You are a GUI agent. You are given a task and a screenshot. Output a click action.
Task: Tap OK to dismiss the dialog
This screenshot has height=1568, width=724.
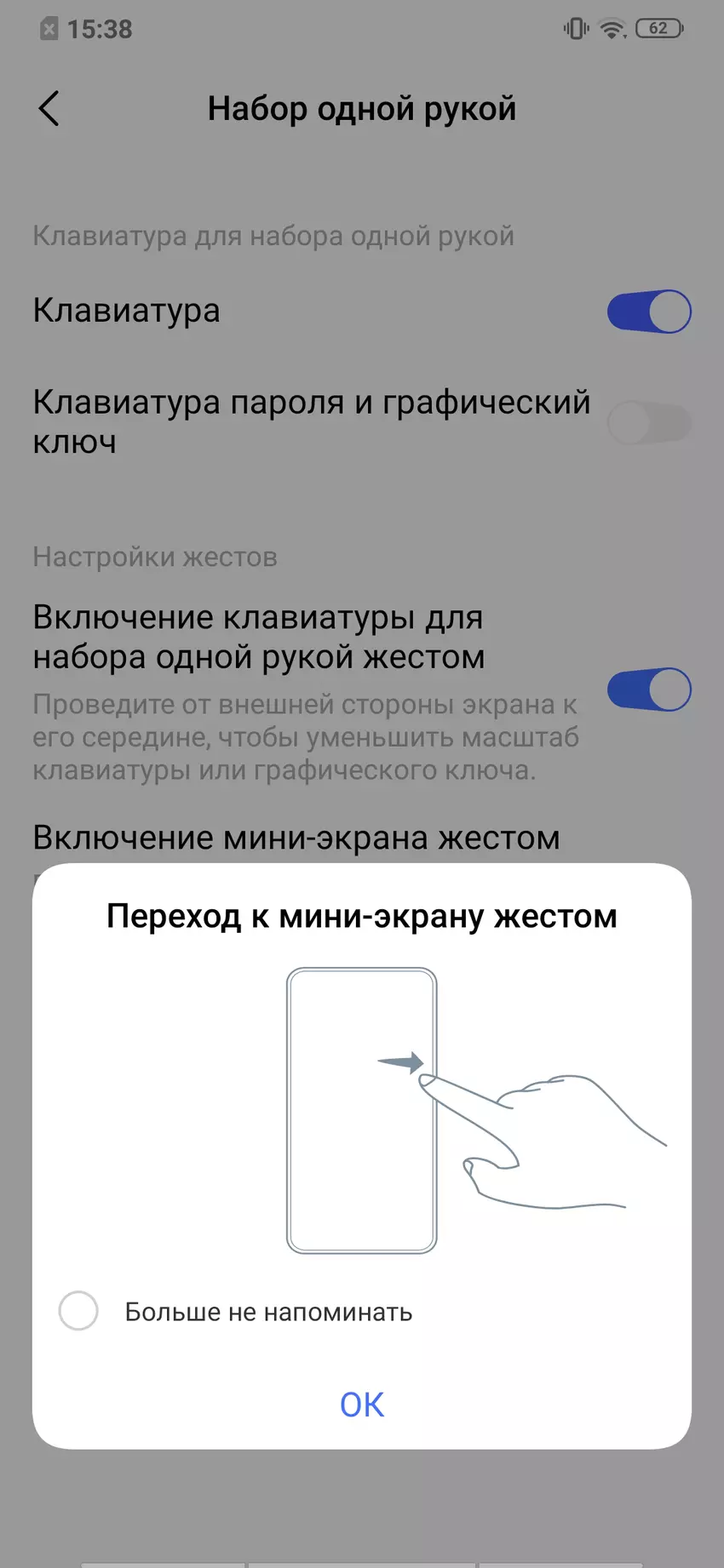[362, 1404]
